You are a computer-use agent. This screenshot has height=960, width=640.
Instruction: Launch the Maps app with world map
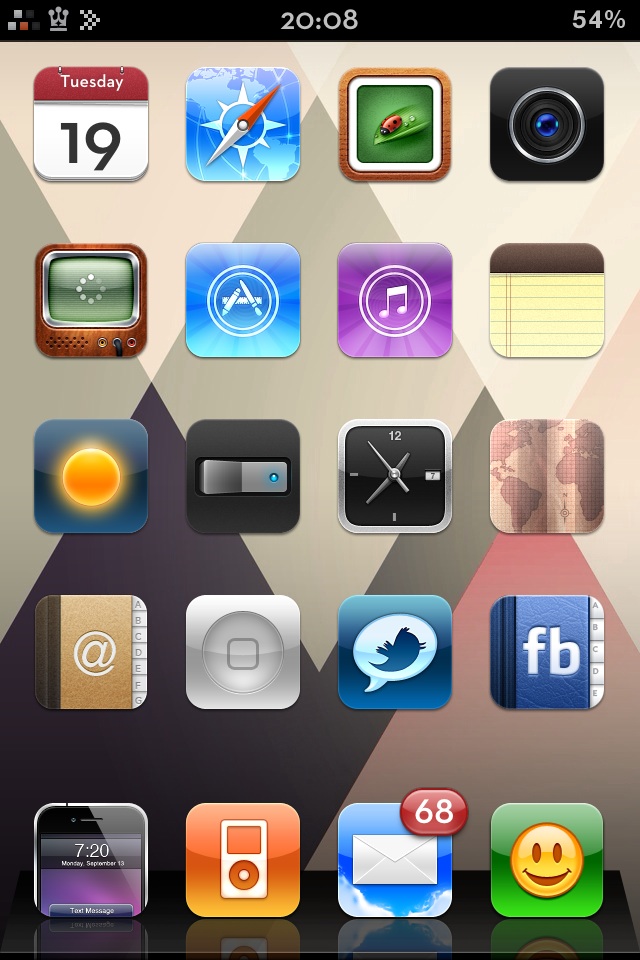point(547,476)
